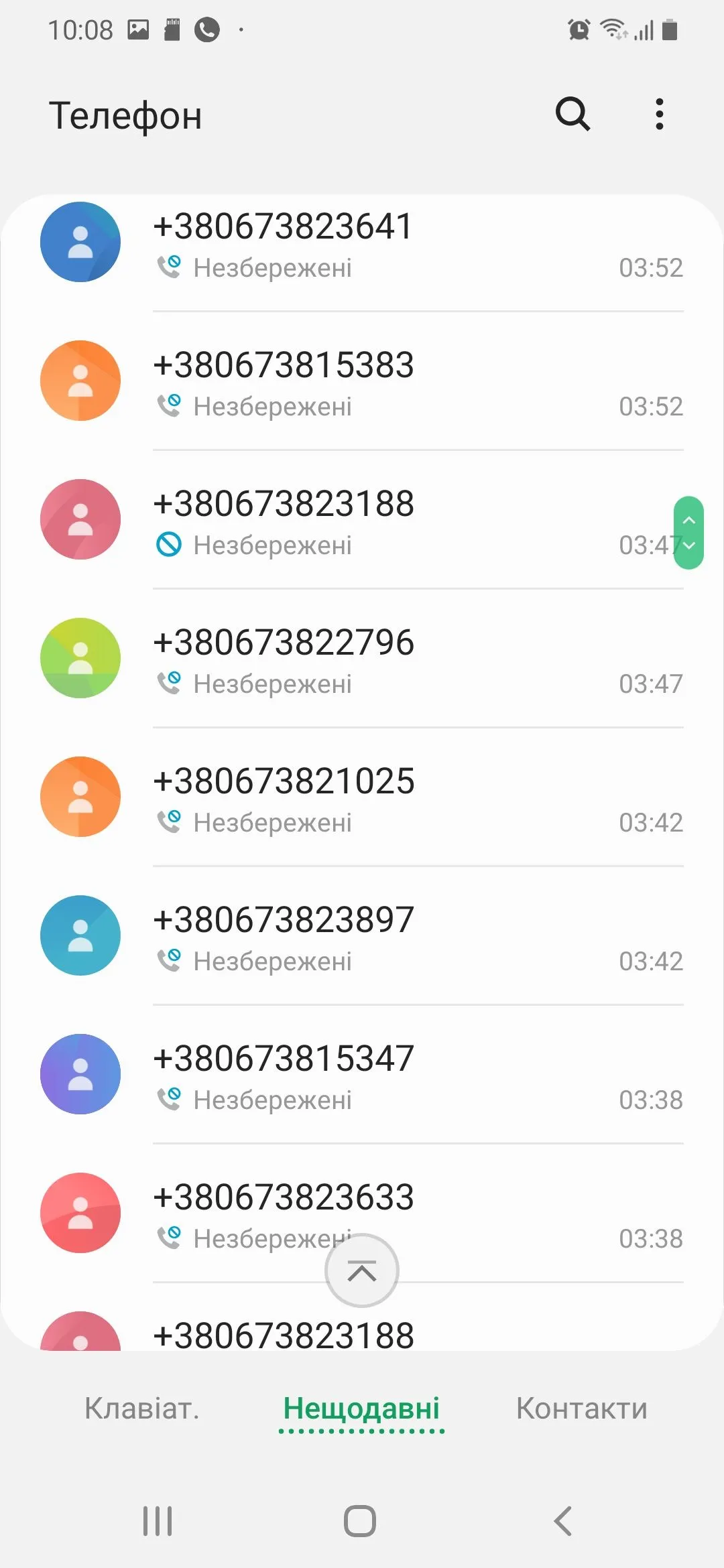Select the Нещодавні tab
724x1568 pixels.
pos(361,1408)
